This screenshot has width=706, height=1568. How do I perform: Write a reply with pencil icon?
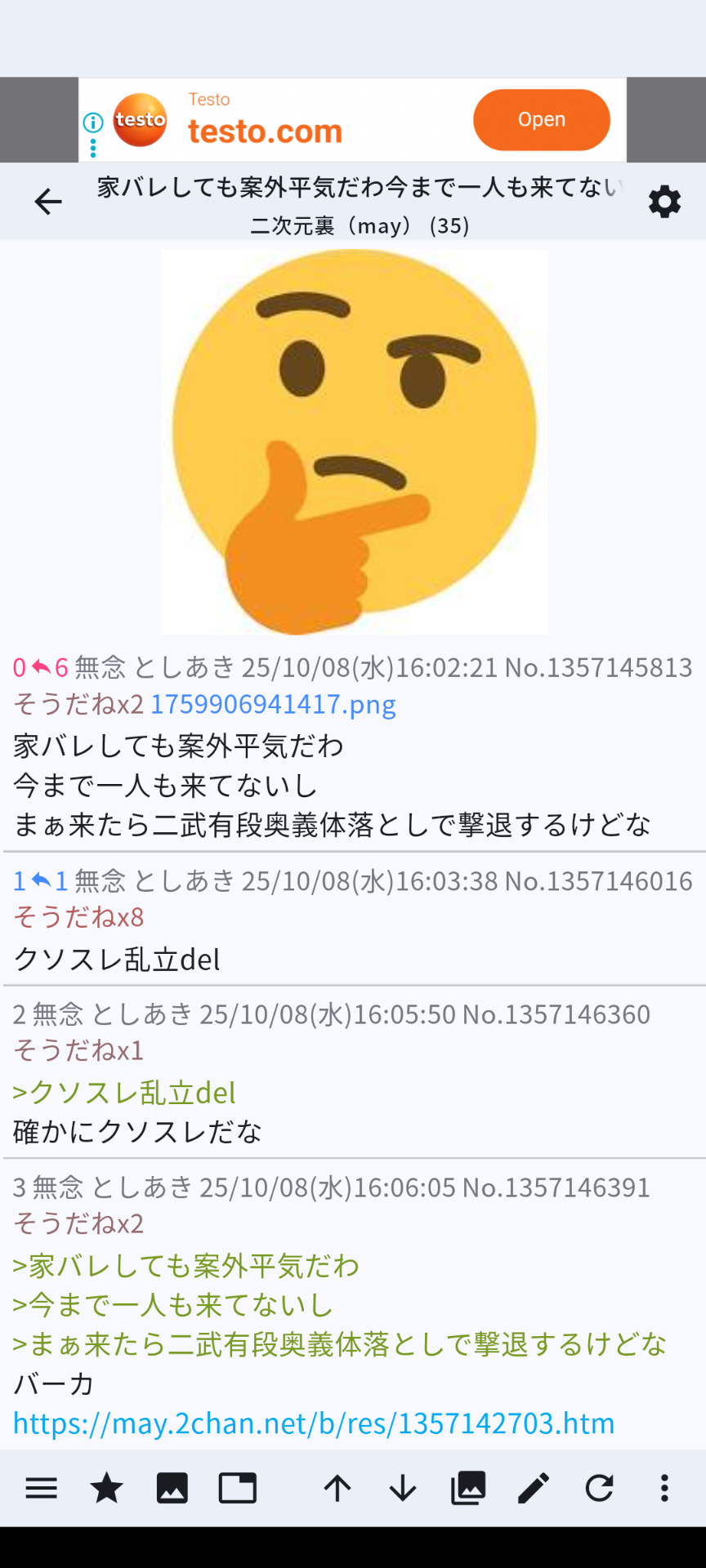tap(534, 1489)
